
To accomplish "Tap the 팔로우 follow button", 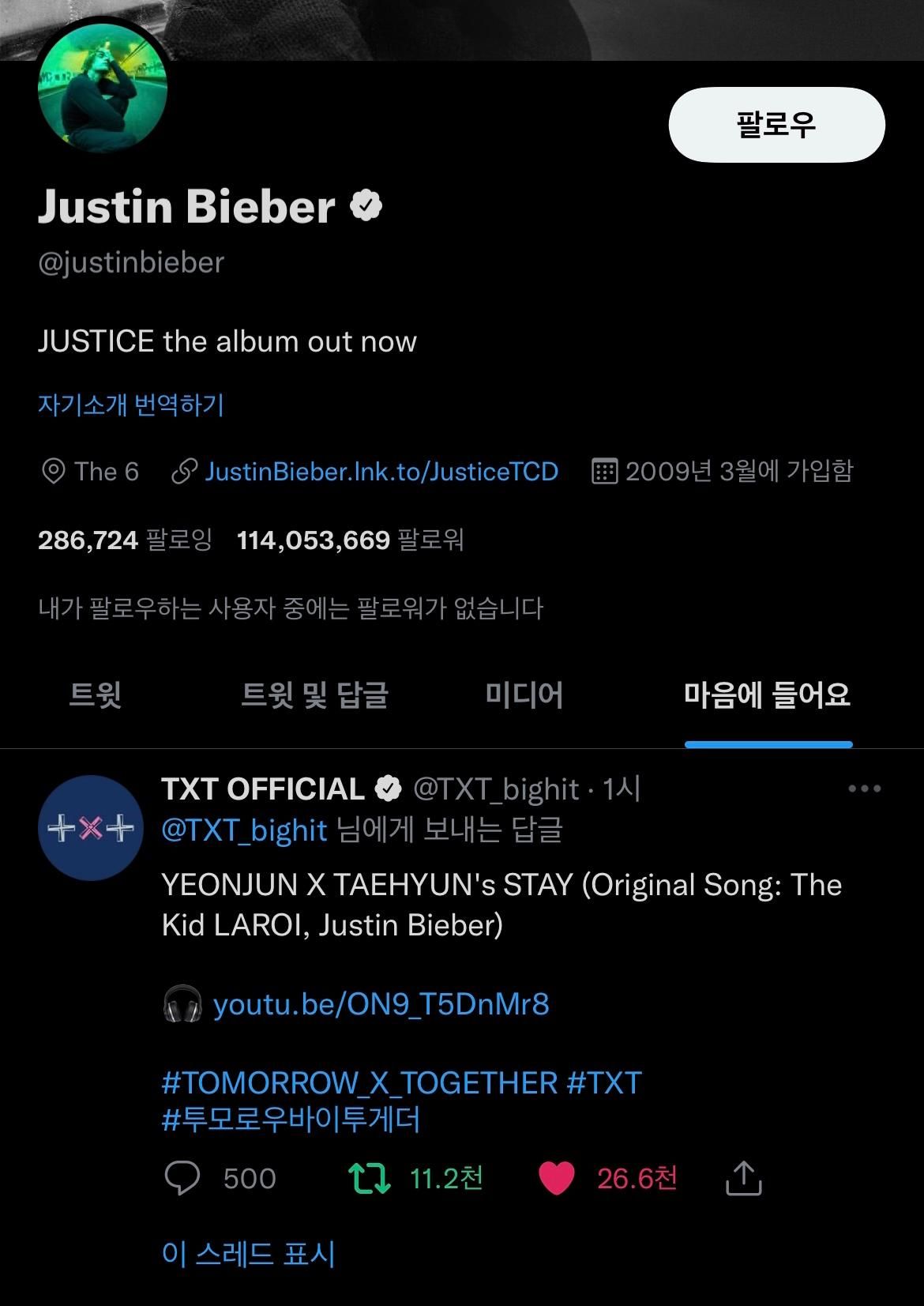I will [x=776, y=125].
